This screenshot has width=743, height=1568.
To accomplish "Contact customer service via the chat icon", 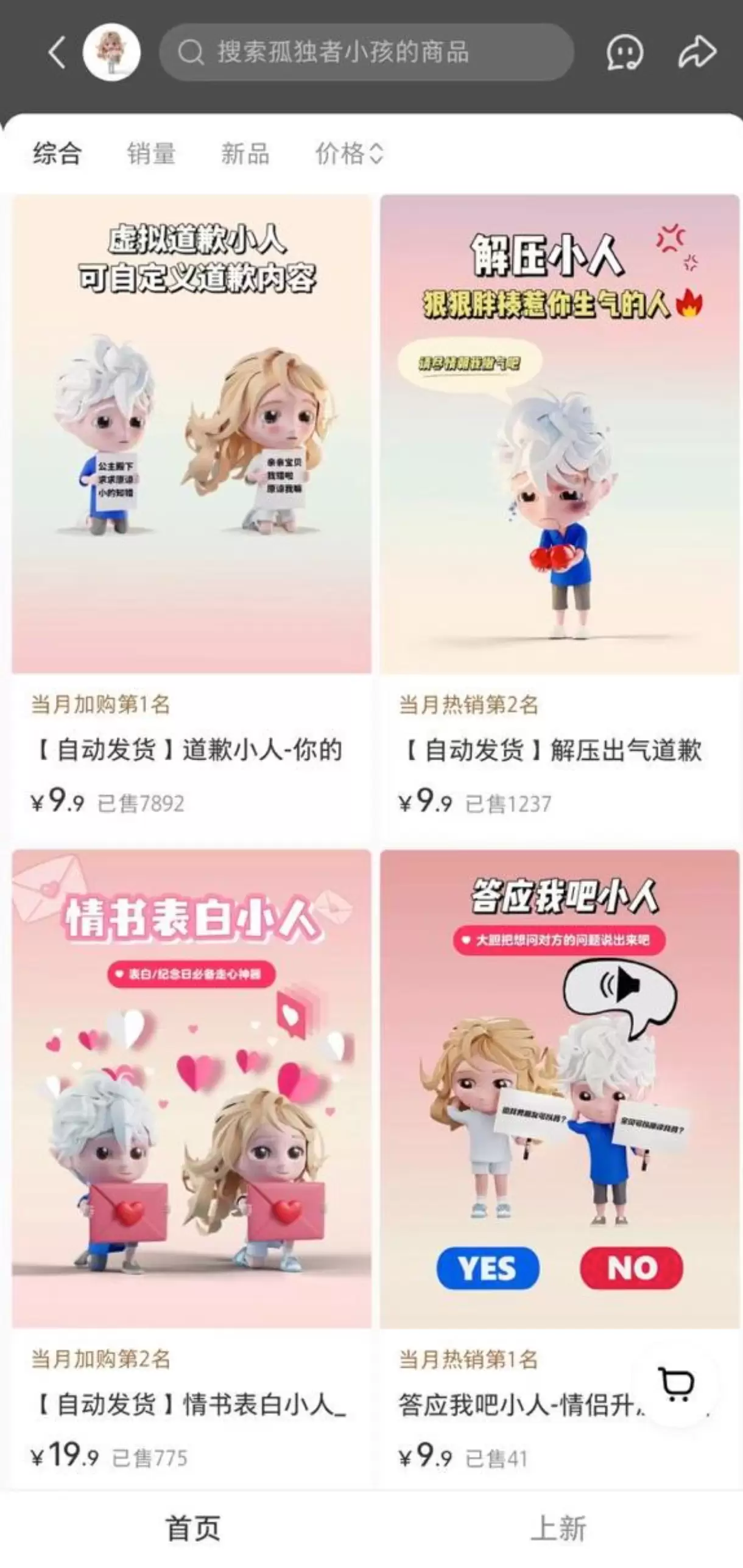I will tap(624, 52).
